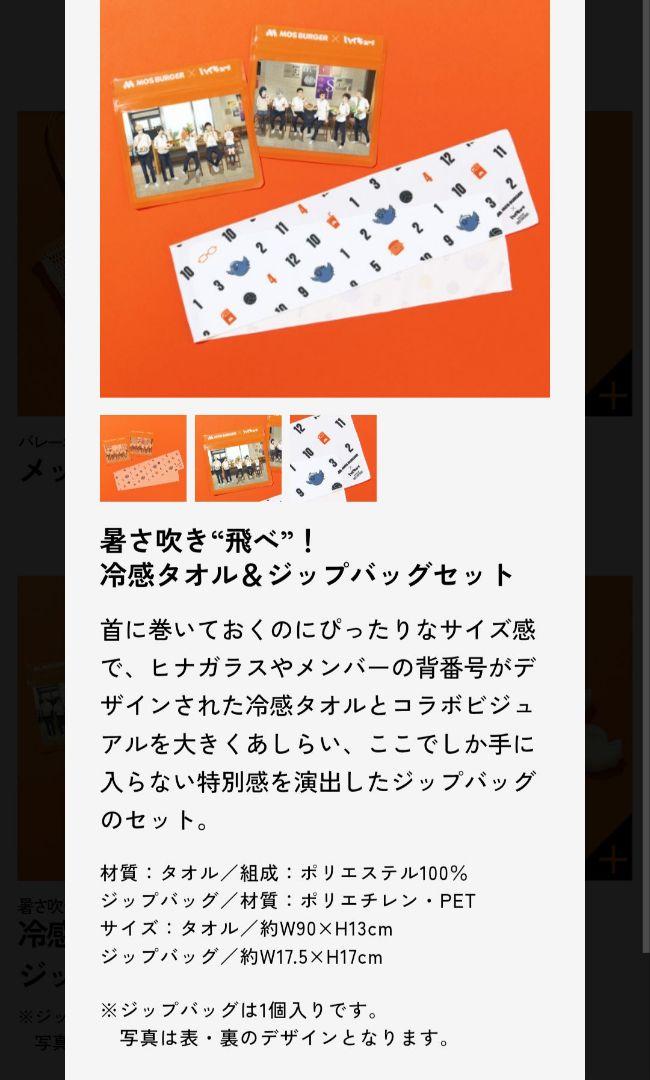
Task: Open the large product image
Action: 325,198
